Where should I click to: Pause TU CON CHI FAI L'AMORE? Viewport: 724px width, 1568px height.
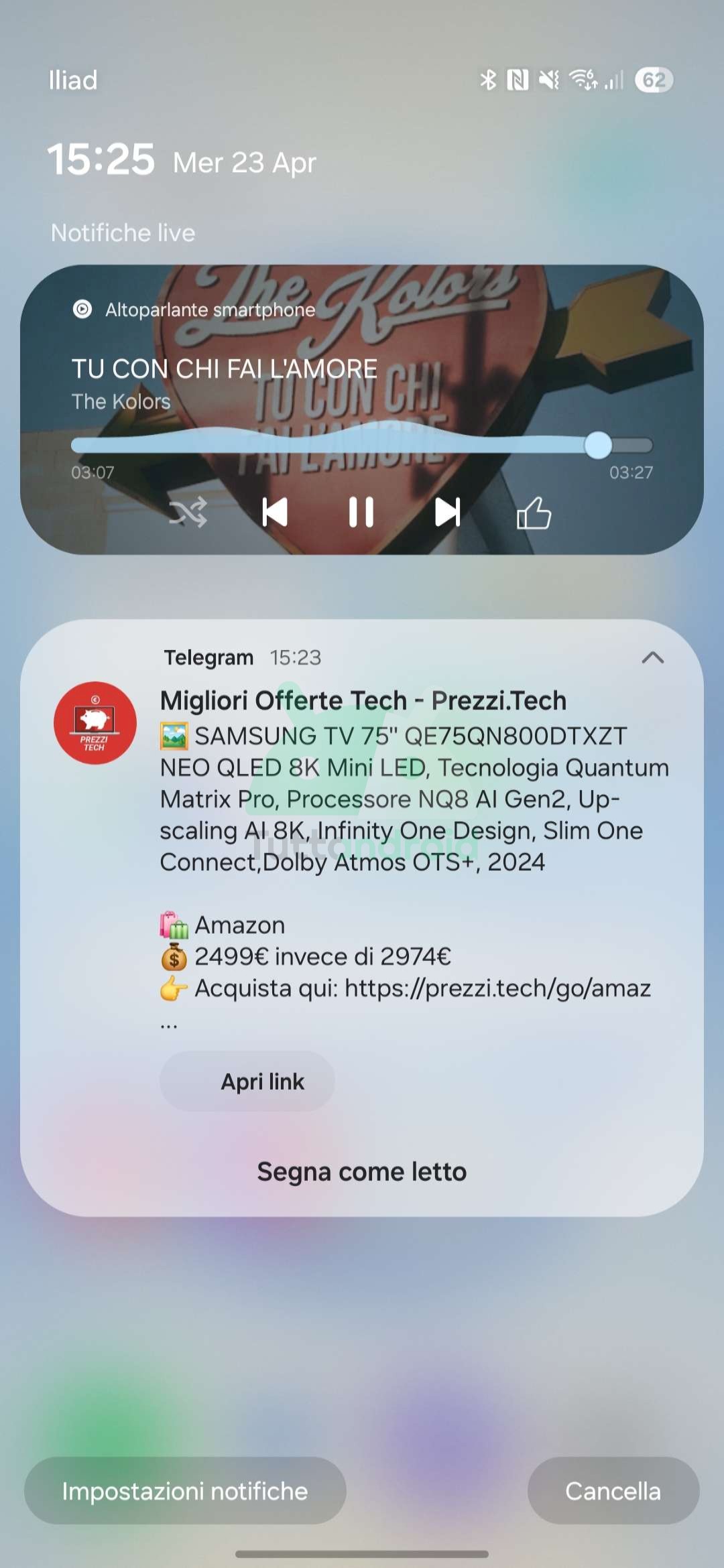click(361, 513)
